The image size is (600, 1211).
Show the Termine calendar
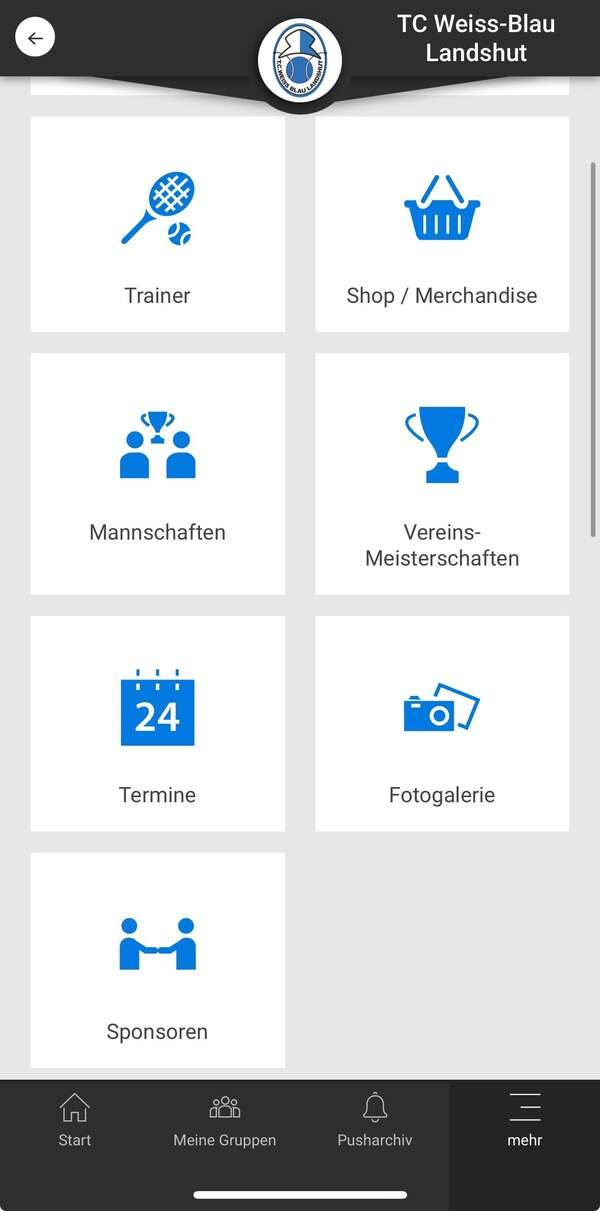pos(157,723)
